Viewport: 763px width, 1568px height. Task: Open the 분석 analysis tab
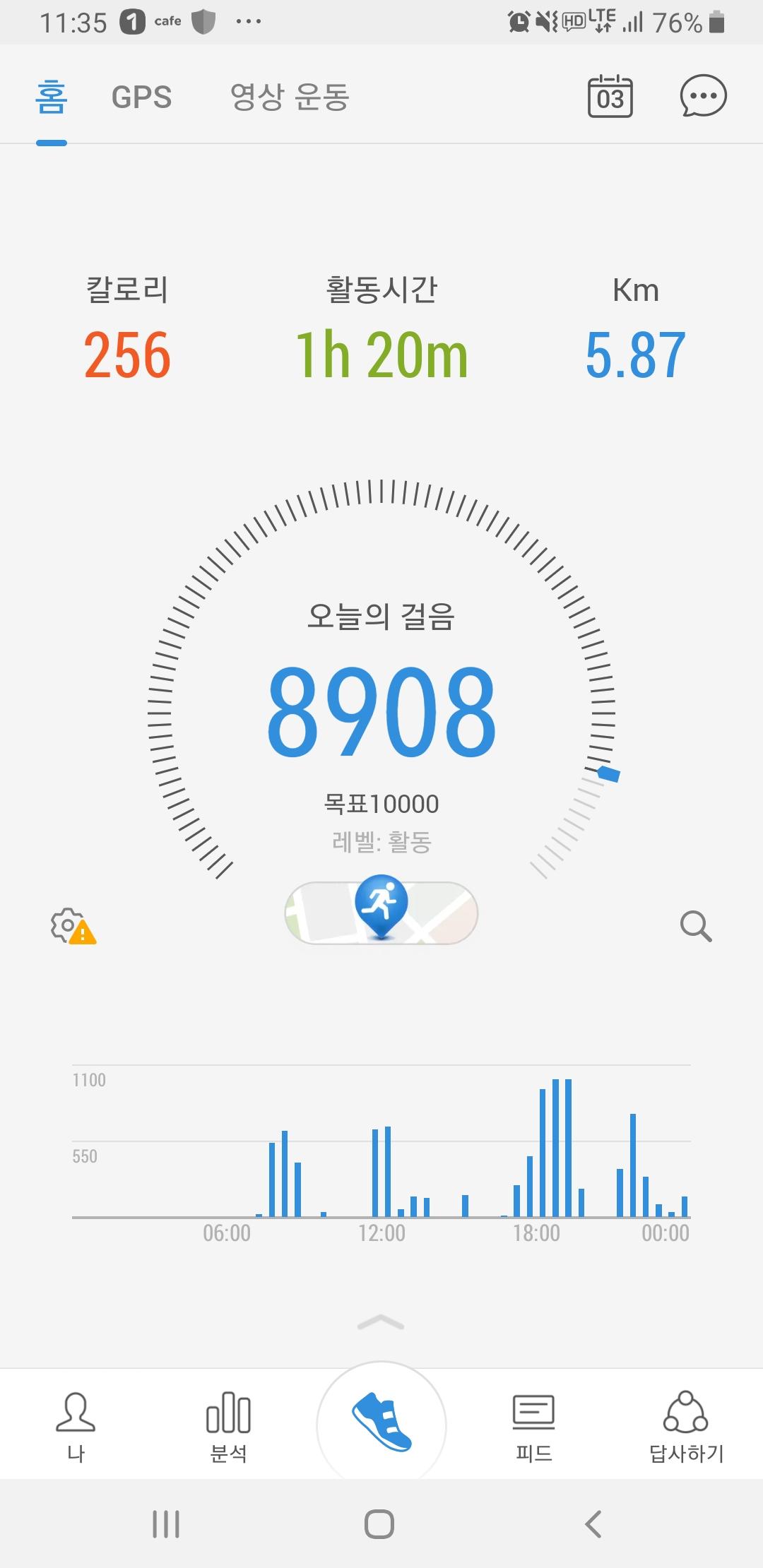[x=228, y=1427]
